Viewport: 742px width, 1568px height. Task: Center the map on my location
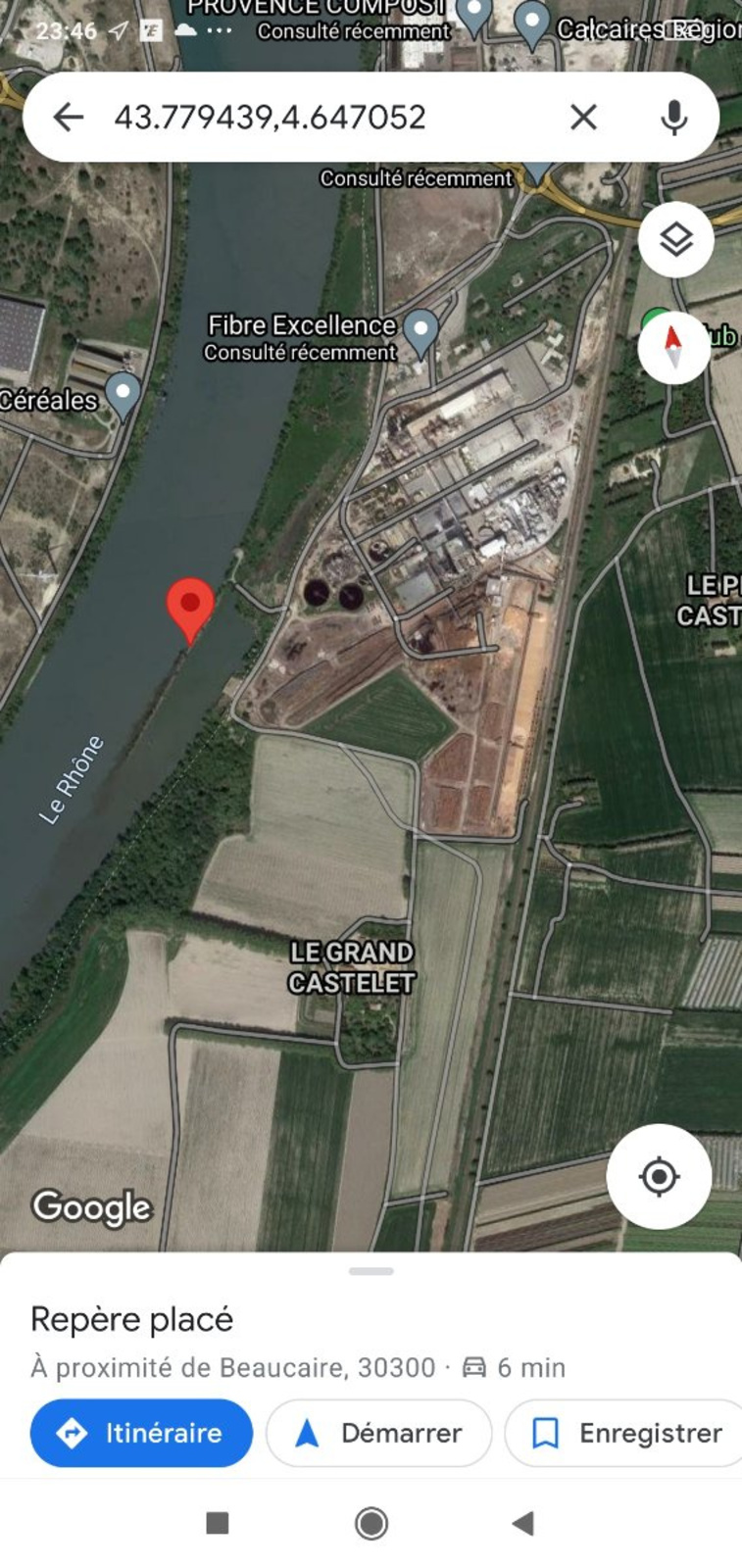click(x=659, y=1176)
